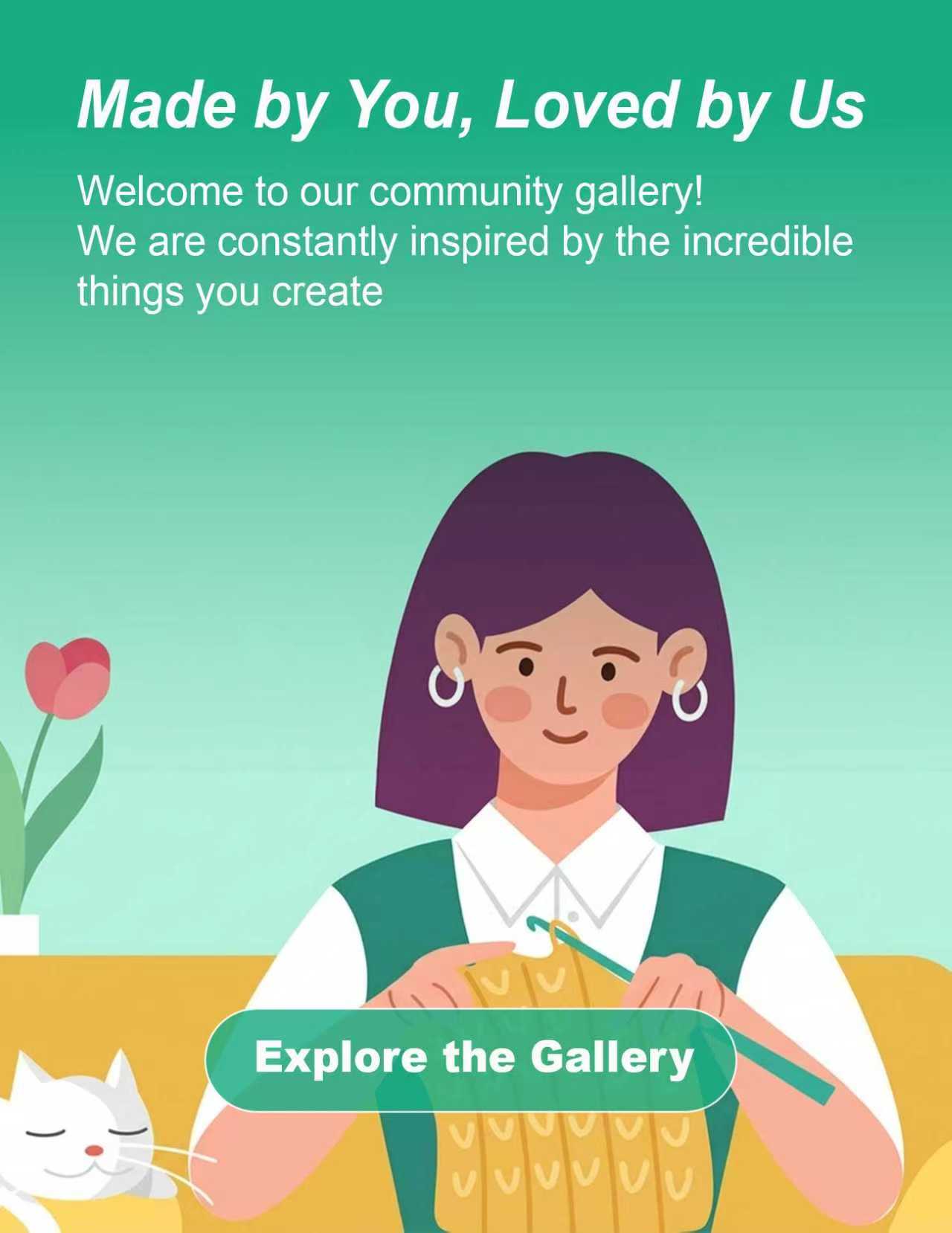The width and height of the screenshot is (952, 1233).
Task: Tap the Explore the Gallery button
Action: point(471,1059)
